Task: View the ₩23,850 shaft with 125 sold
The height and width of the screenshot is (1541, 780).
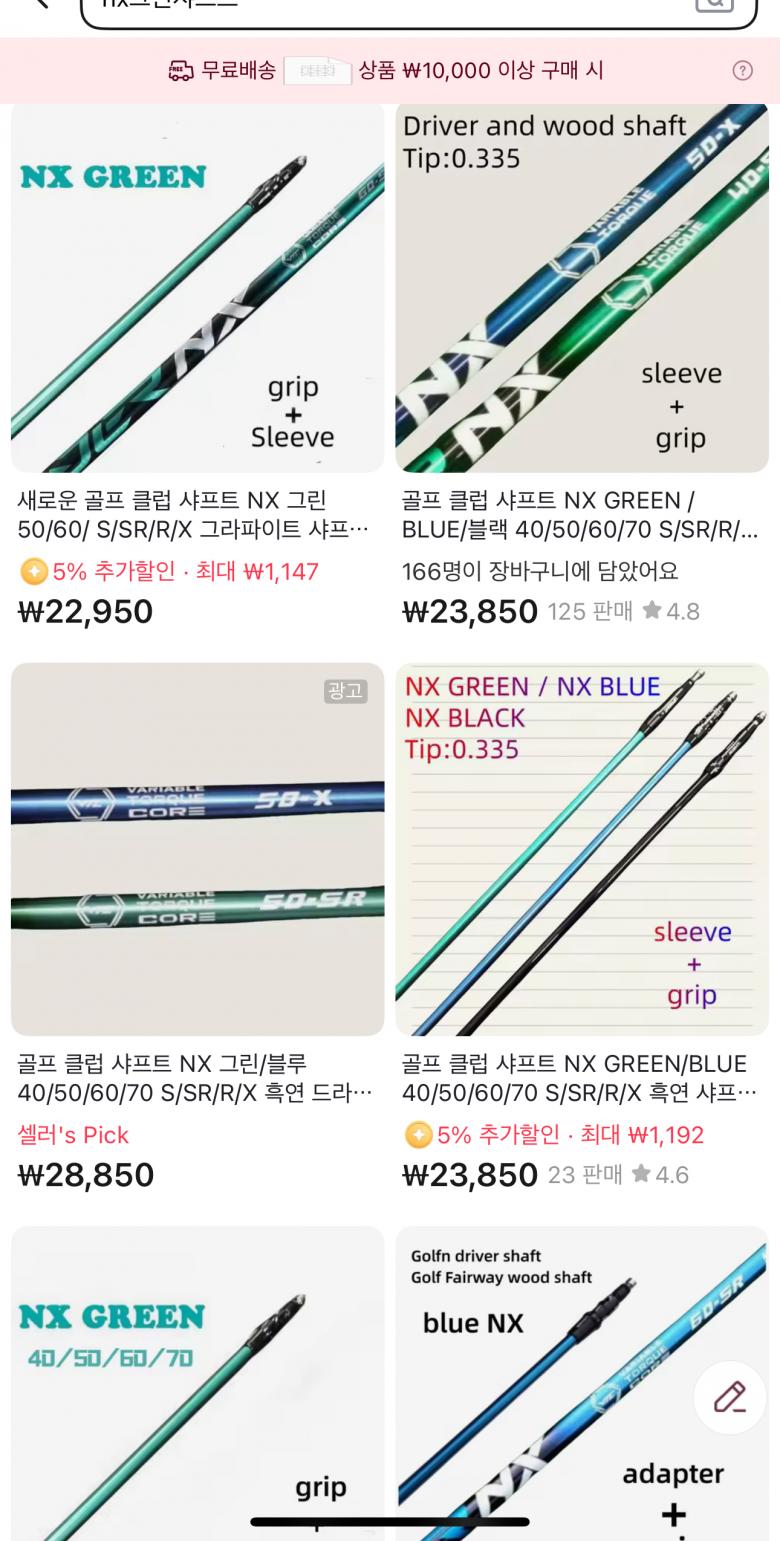Action: point(581,290)
